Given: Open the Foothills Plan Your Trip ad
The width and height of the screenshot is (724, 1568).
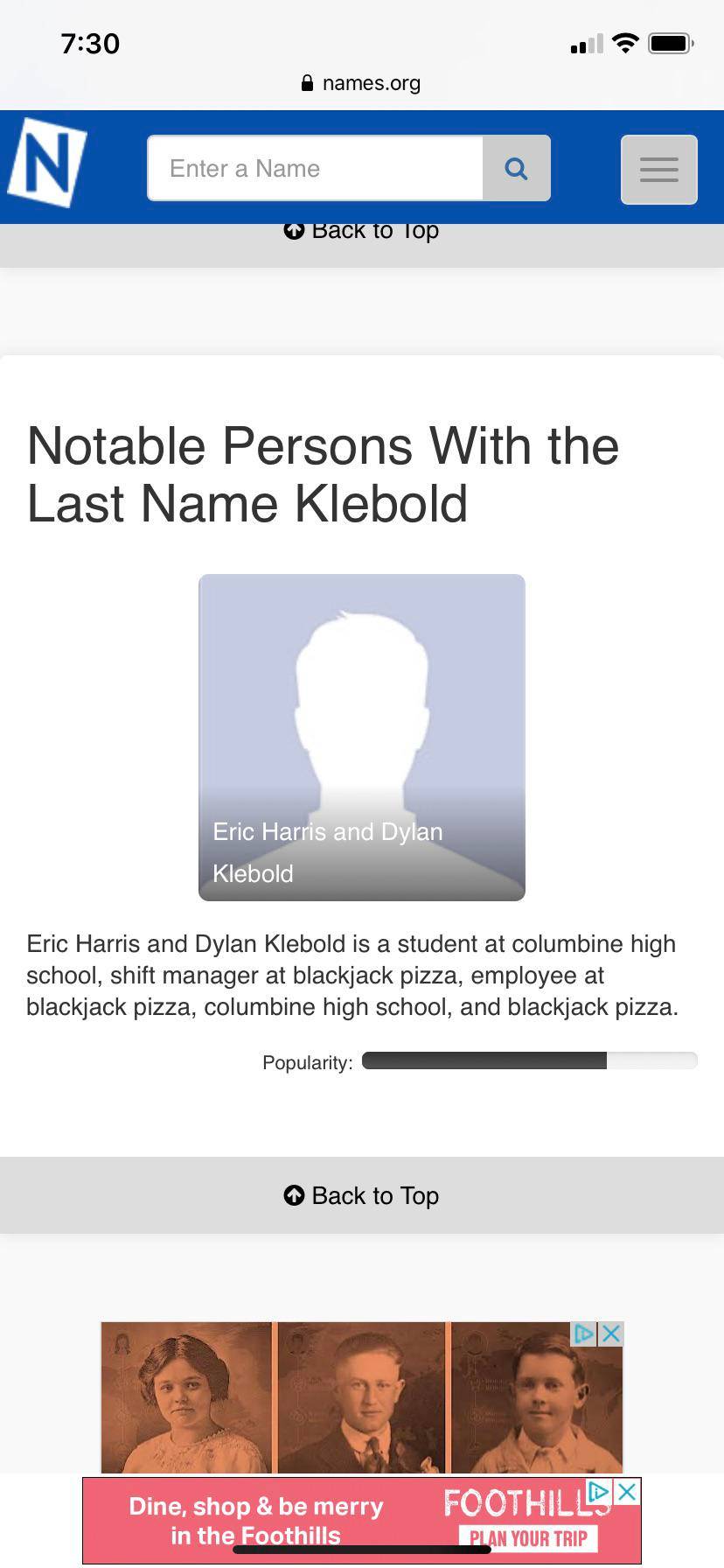Looking at the screenshot, I should 527,1538.
